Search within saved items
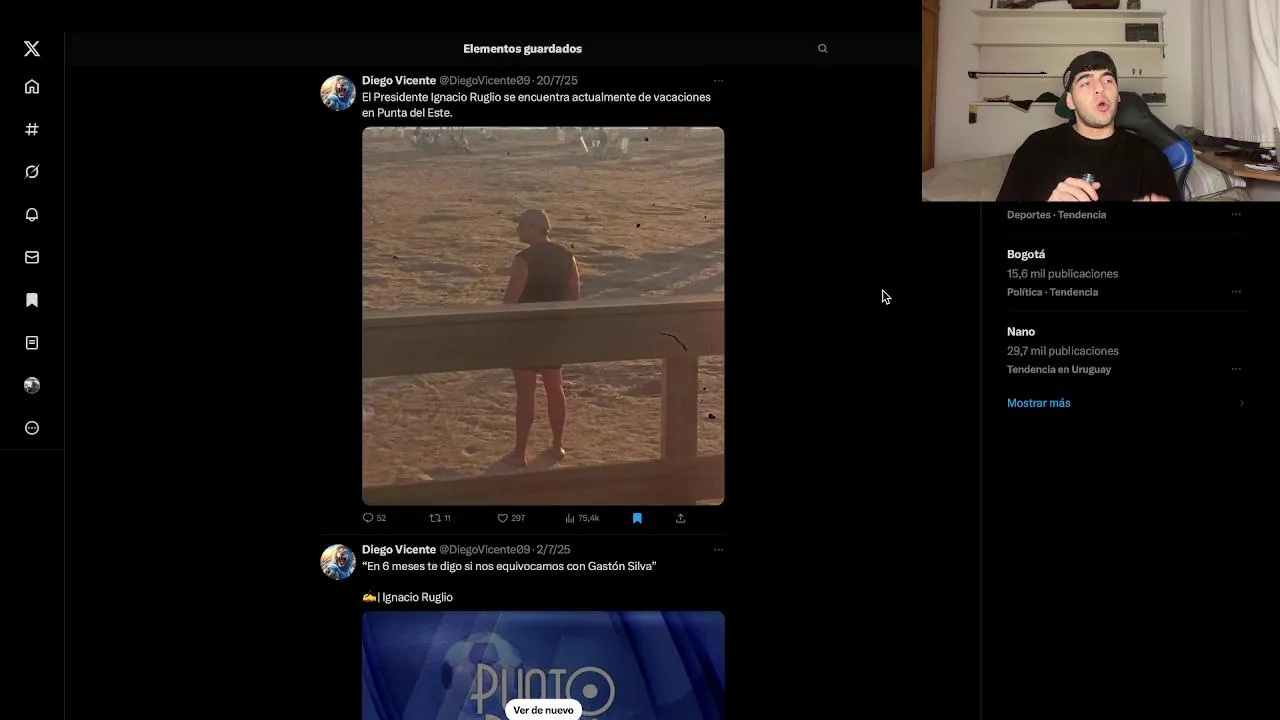 pos(822,48)
